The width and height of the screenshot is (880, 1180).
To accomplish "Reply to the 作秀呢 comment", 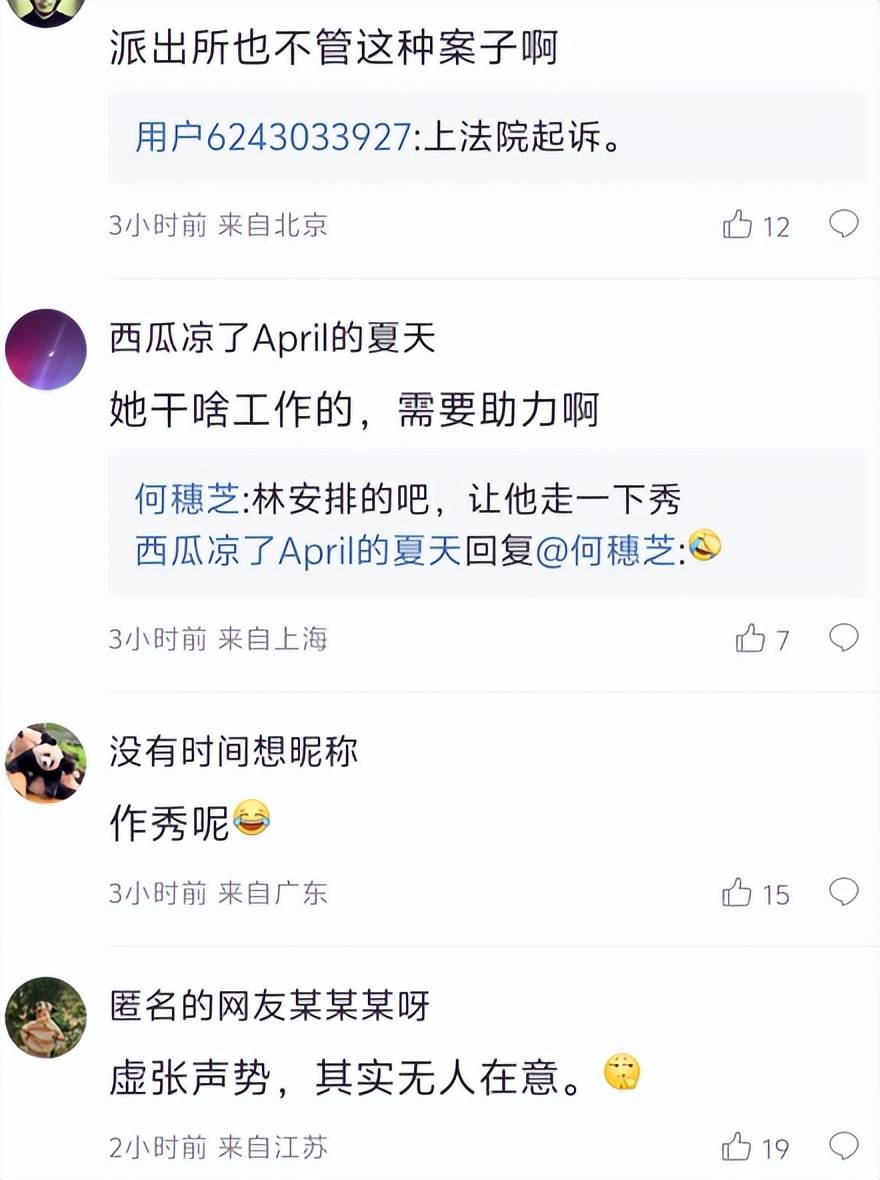I will [844, 891].
